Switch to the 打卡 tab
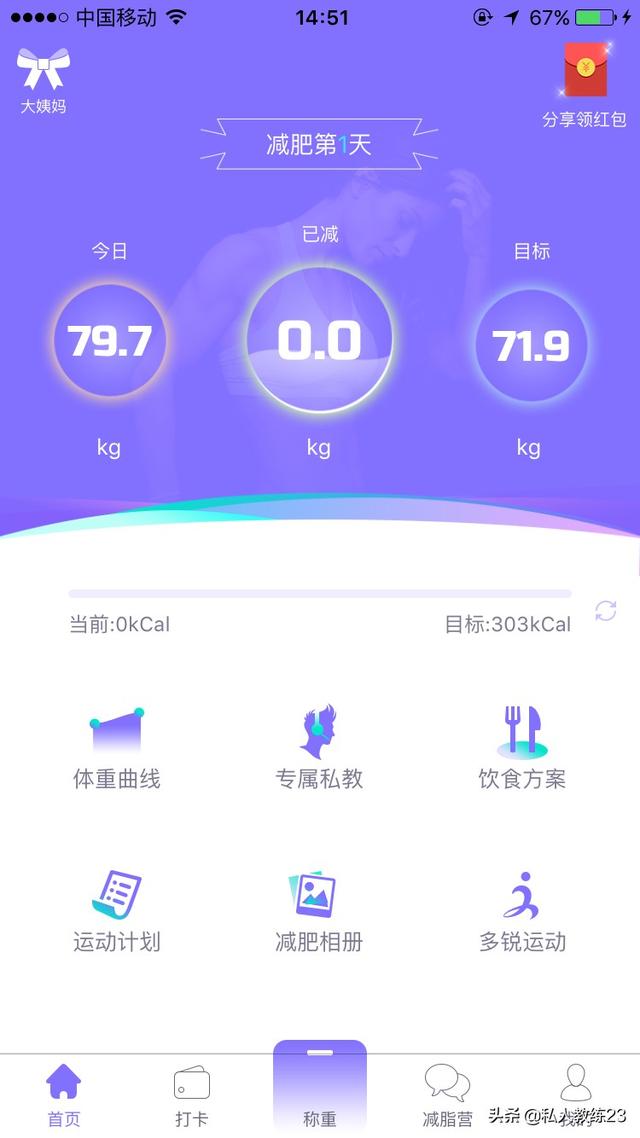Viewport: 640px width, 1138px height. tap(192, 1096)
